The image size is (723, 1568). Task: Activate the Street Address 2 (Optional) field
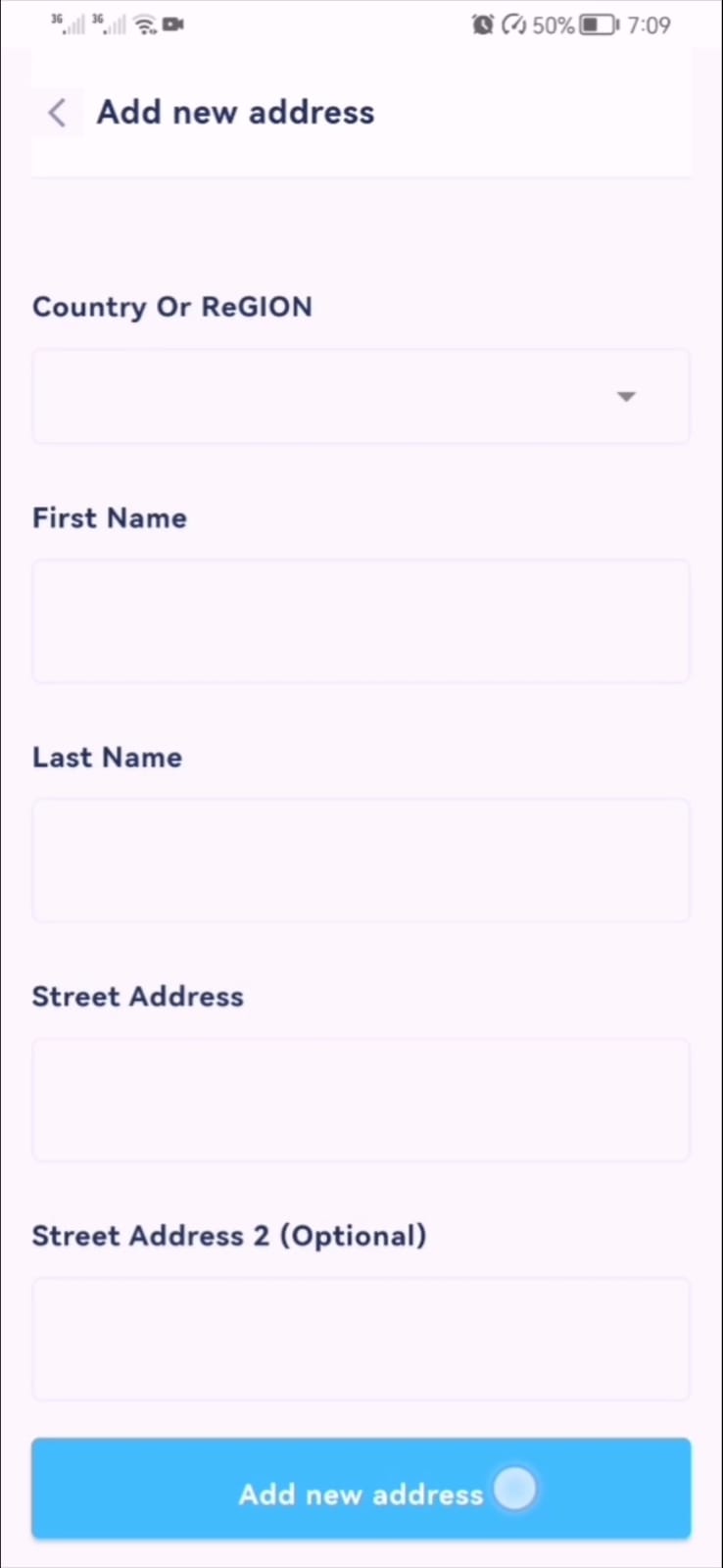click(x=361, y=1338)
